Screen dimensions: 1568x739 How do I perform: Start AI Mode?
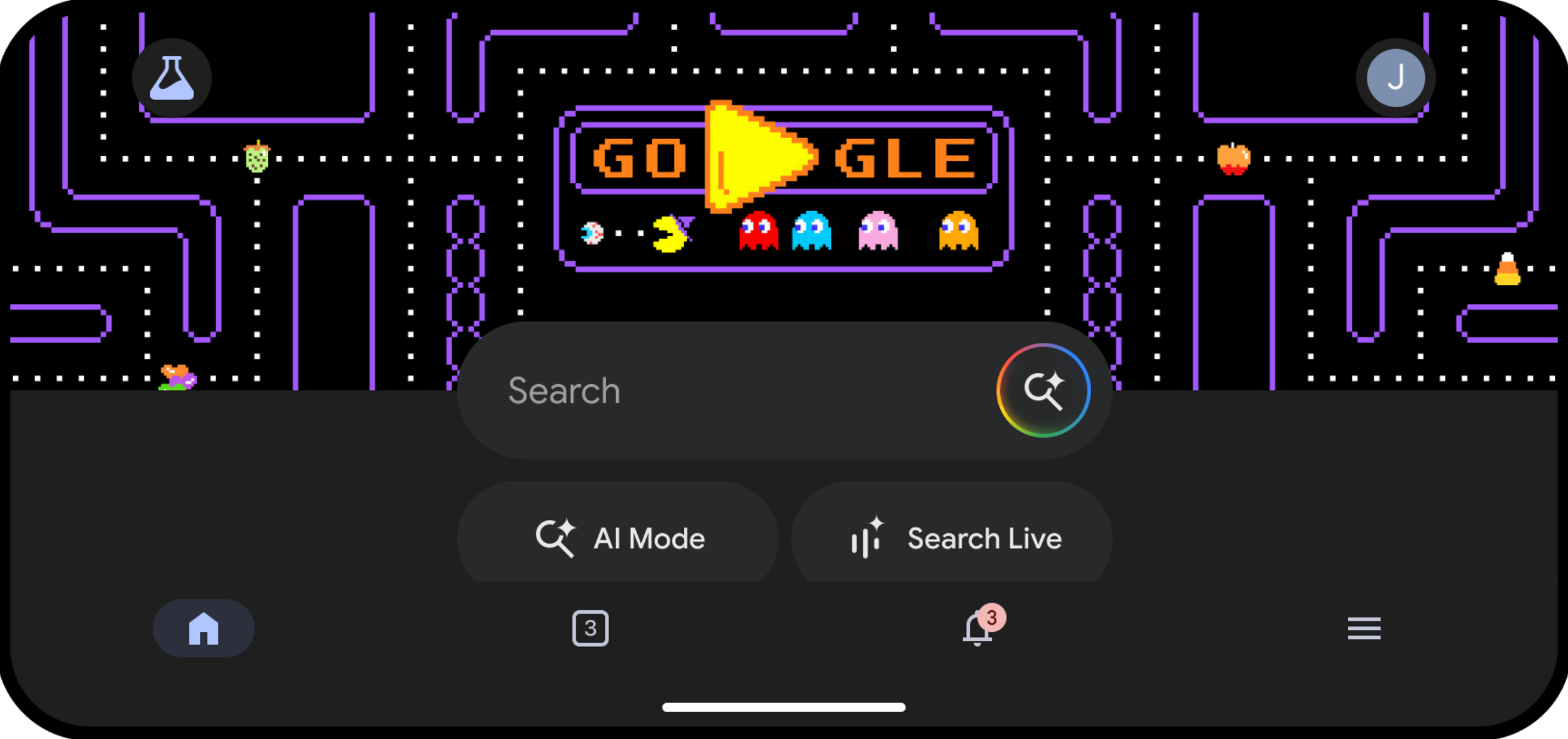click(x=619, y=538)
